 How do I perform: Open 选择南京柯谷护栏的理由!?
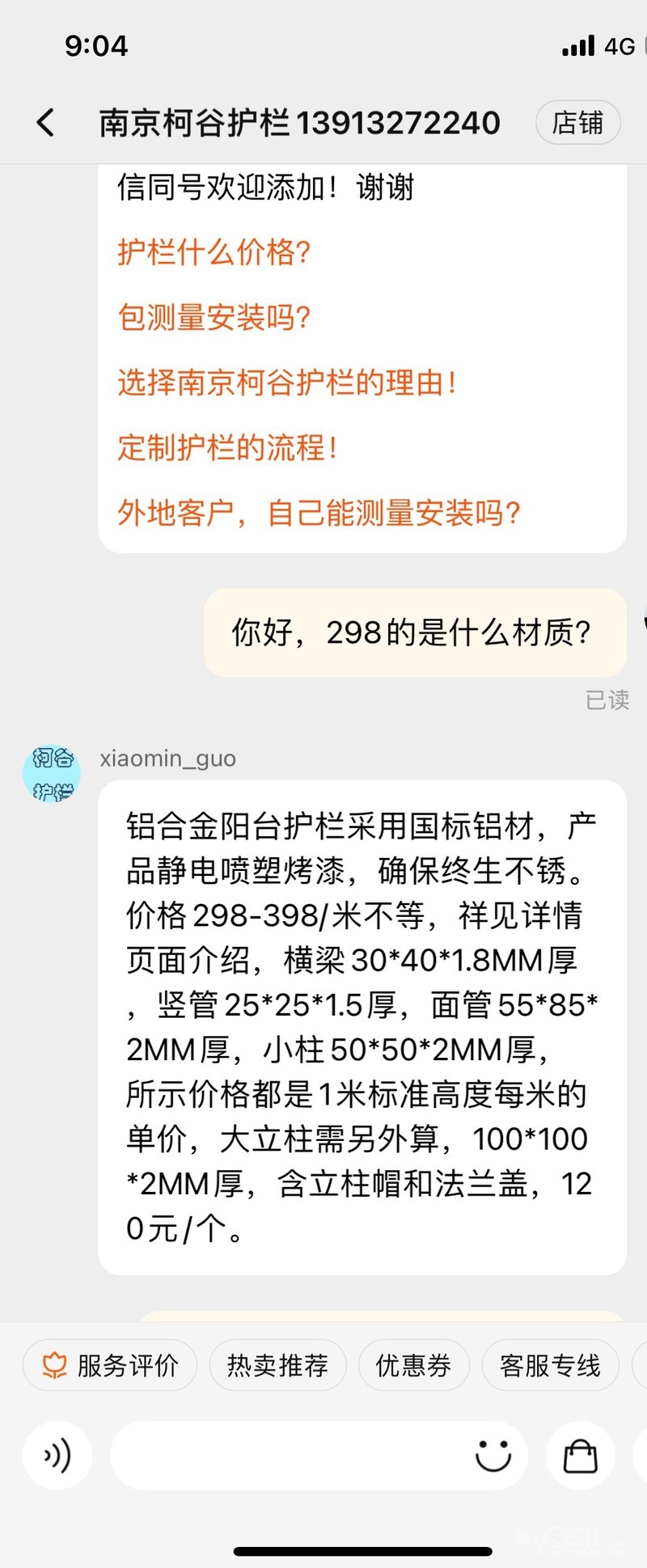tap(287, 382)
